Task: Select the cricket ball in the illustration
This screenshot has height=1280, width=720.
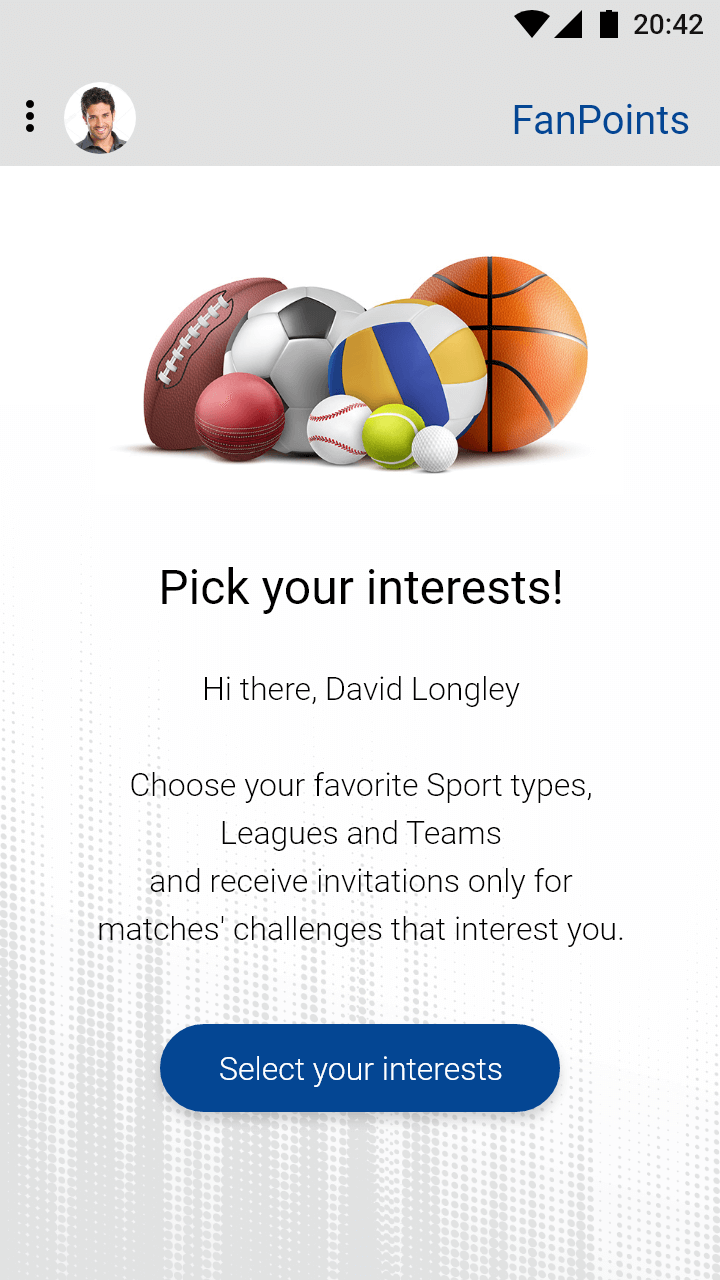Action: coord(237,417)
